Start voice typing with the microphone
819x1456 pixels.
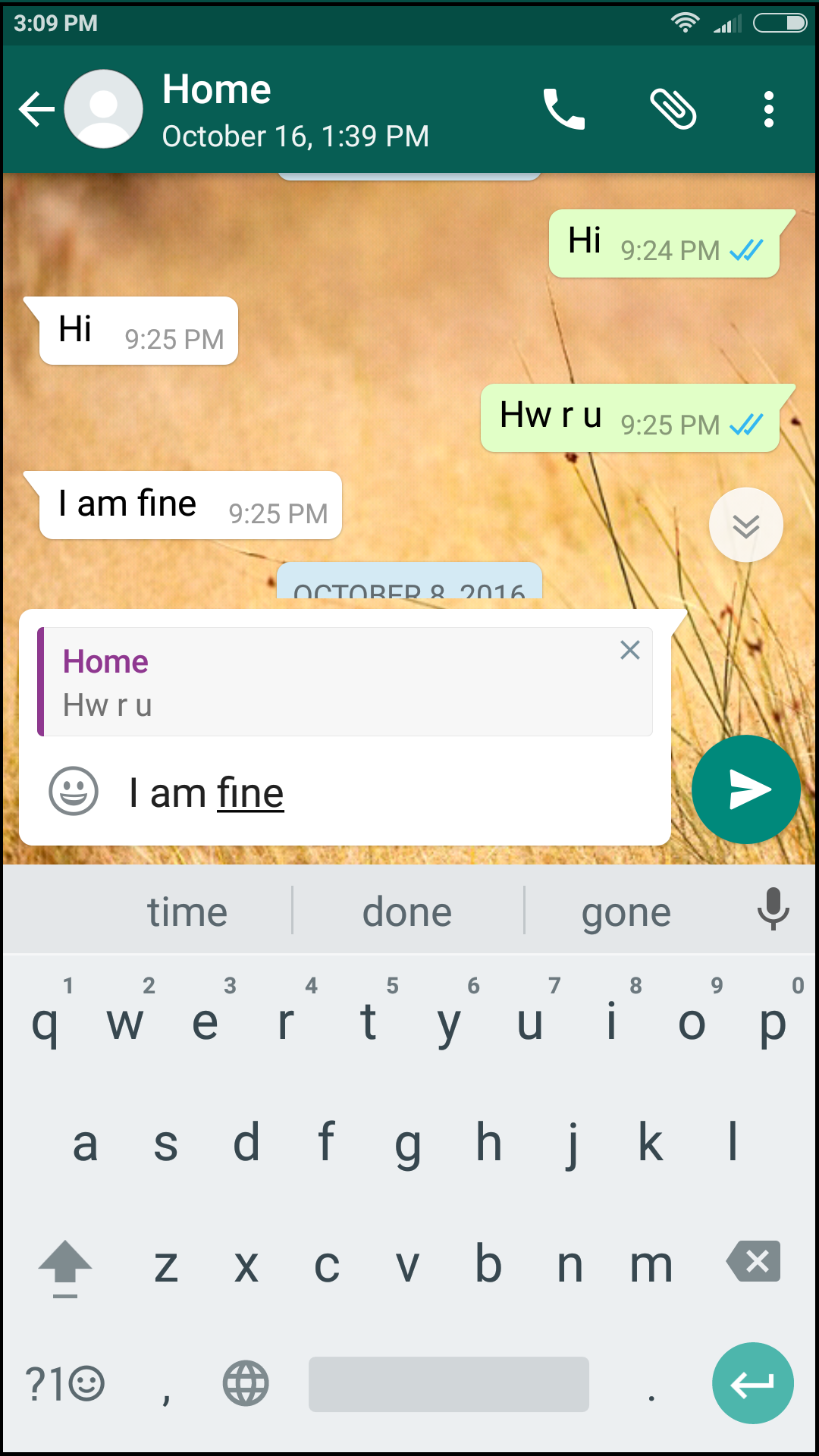[773, 908]
